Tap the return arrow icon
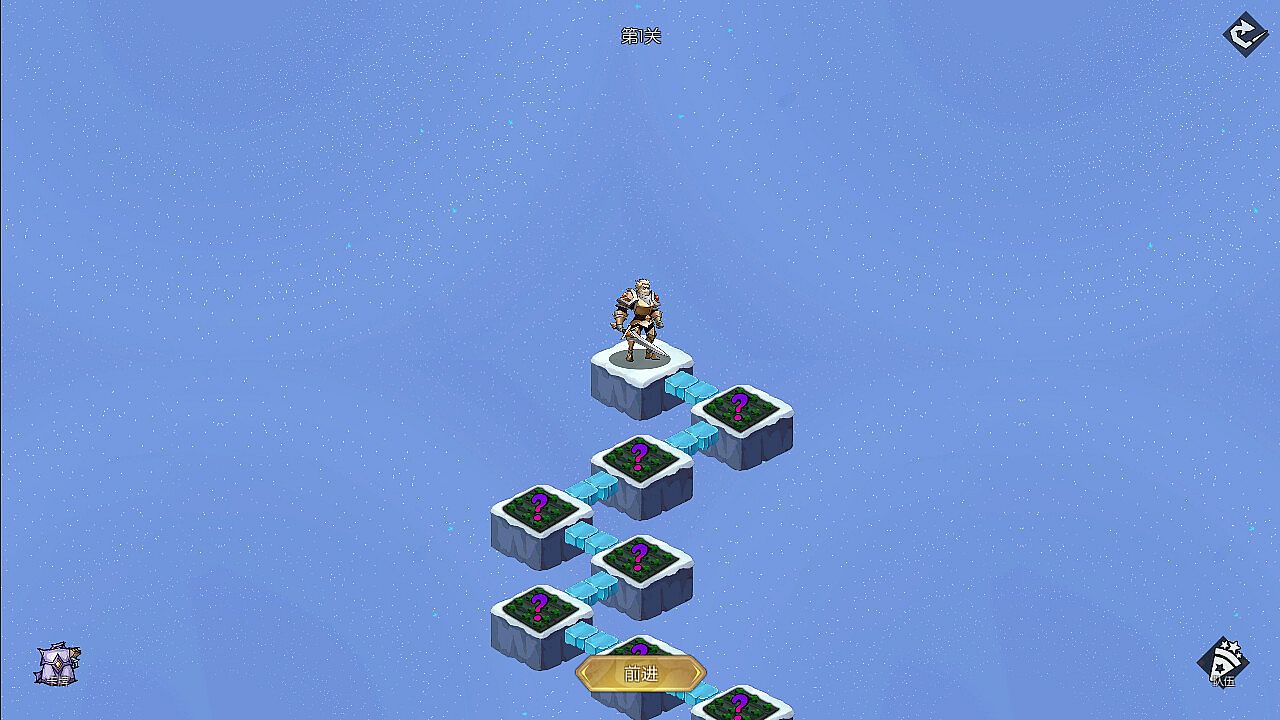The image size is (1280, 720). (x=1245, y=34)
